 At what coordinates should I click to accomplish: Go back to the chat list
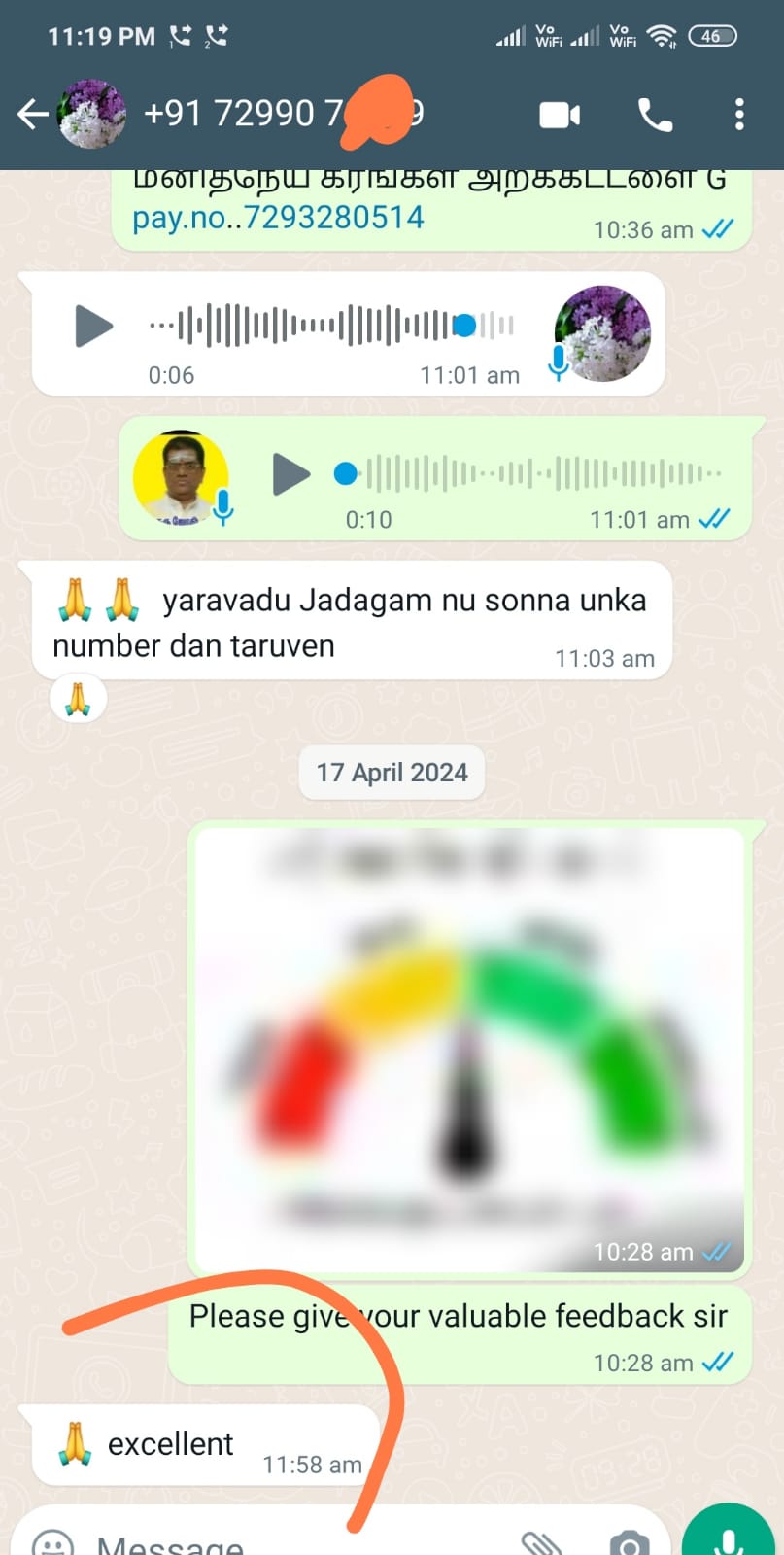[32, 115]
